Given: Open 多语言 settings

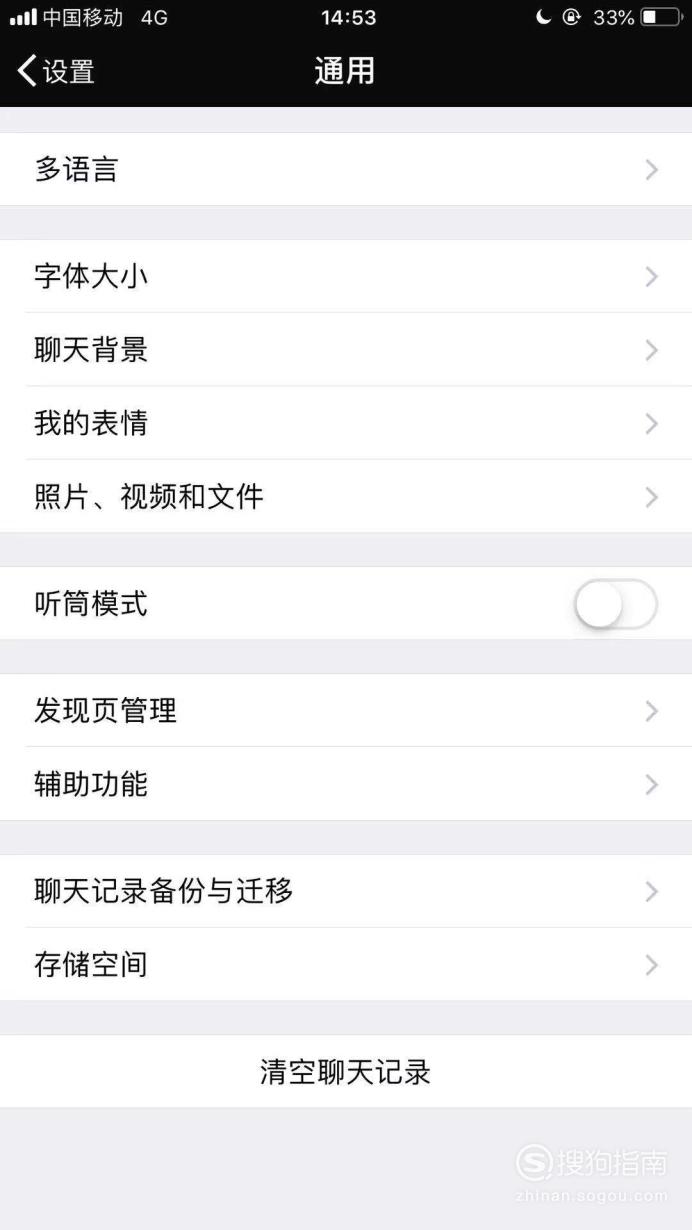Looking at the screenshot, I should (x=346, y=169).
